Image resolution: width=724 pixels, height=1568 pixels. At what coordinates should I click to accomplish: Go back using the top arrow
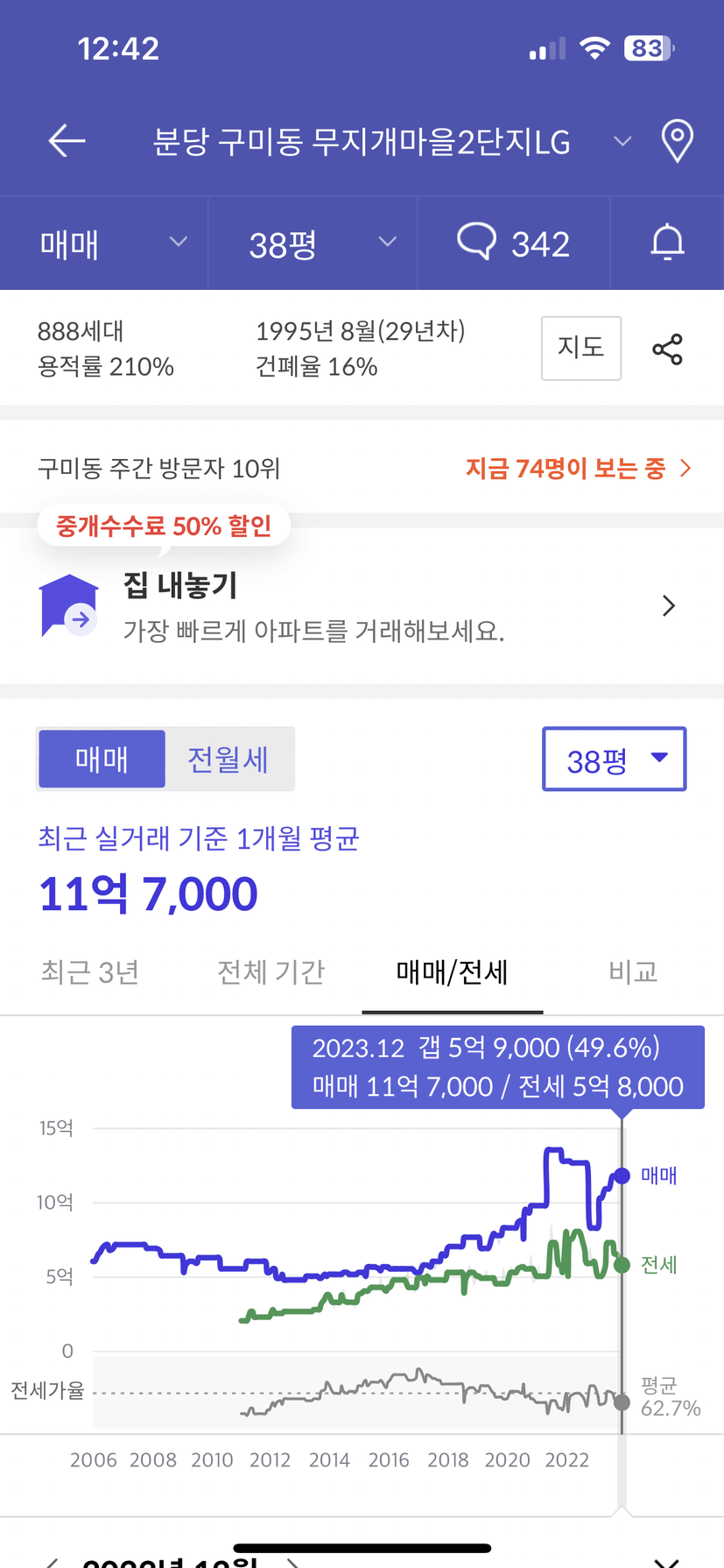(x=67, y=140)
